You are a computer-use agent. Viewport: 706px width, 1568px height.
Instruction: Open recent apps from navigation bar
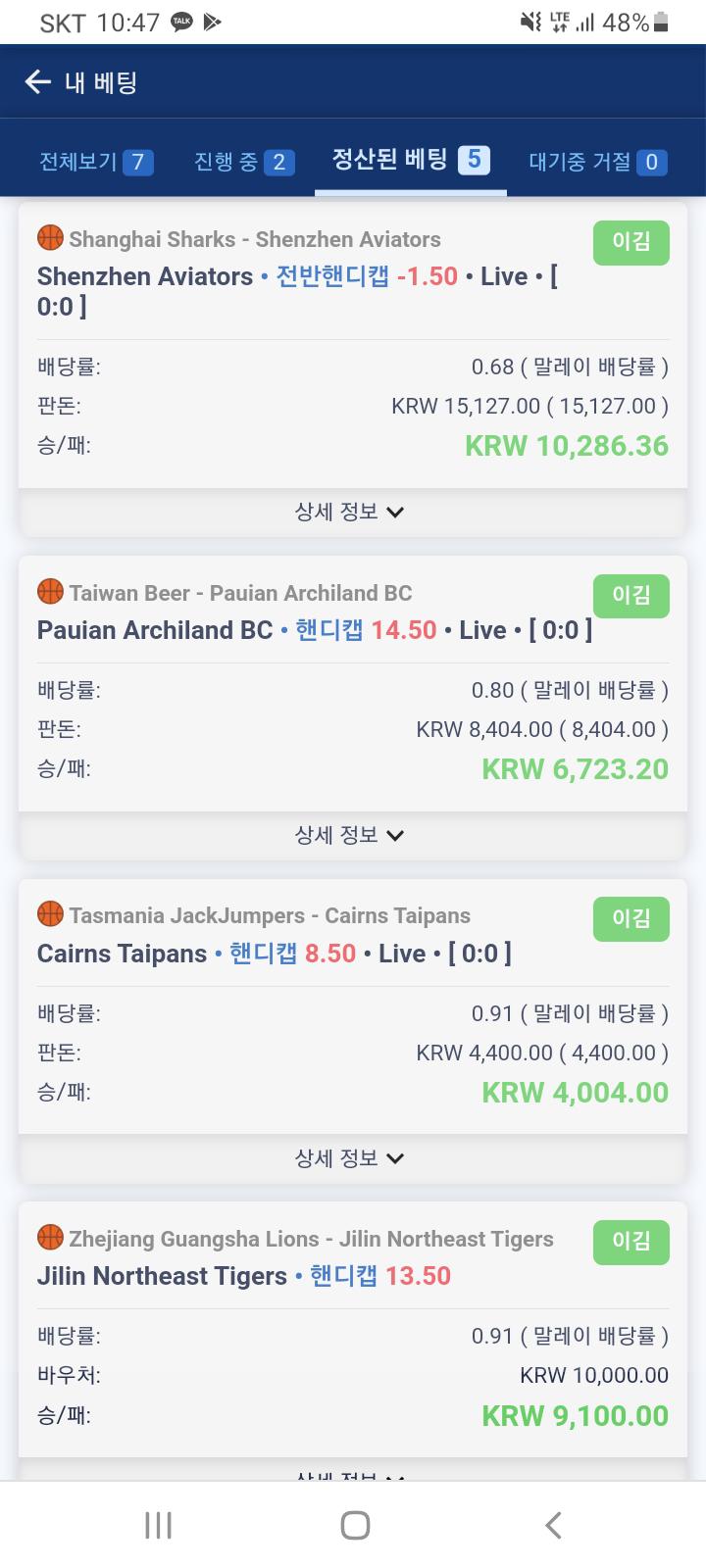click(x=158, y=1525)
